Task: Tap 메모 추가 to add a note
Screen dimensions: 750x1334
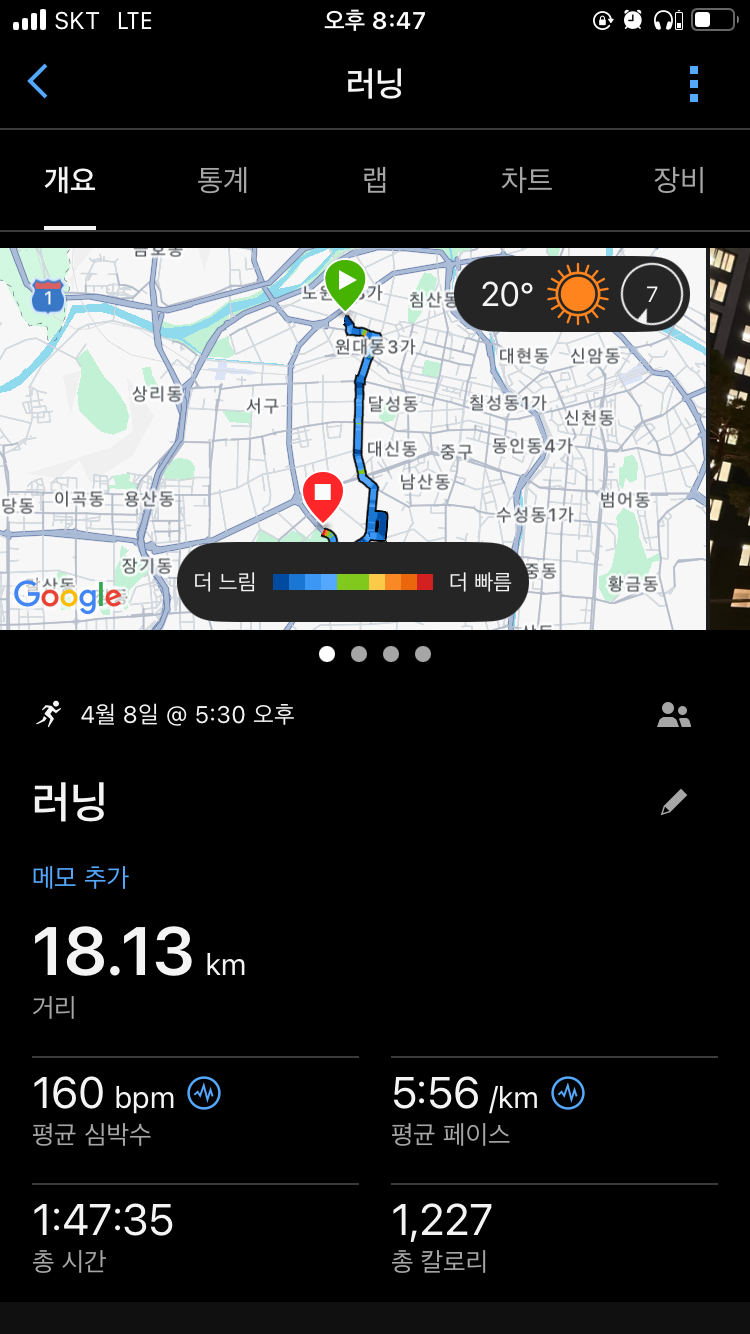Action: (x=81, y=877)
